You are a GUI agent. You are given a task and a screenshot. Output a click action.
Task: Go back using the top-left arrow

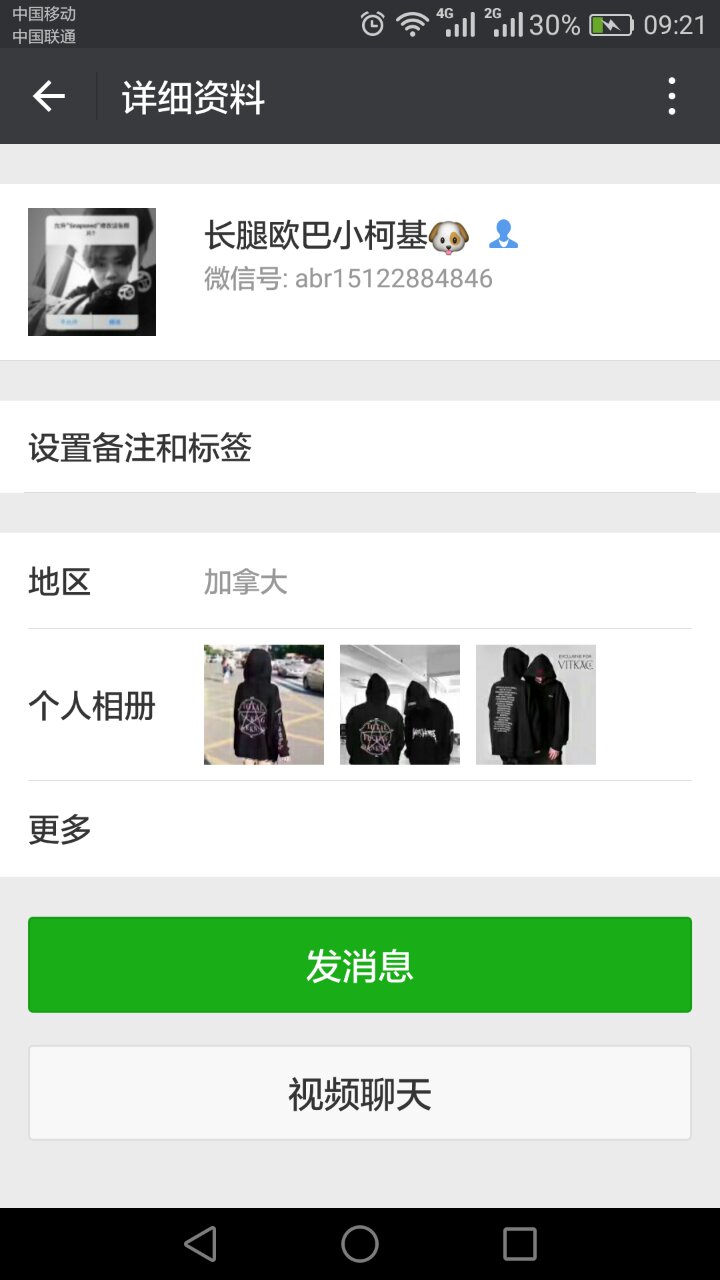pos(48,96)
